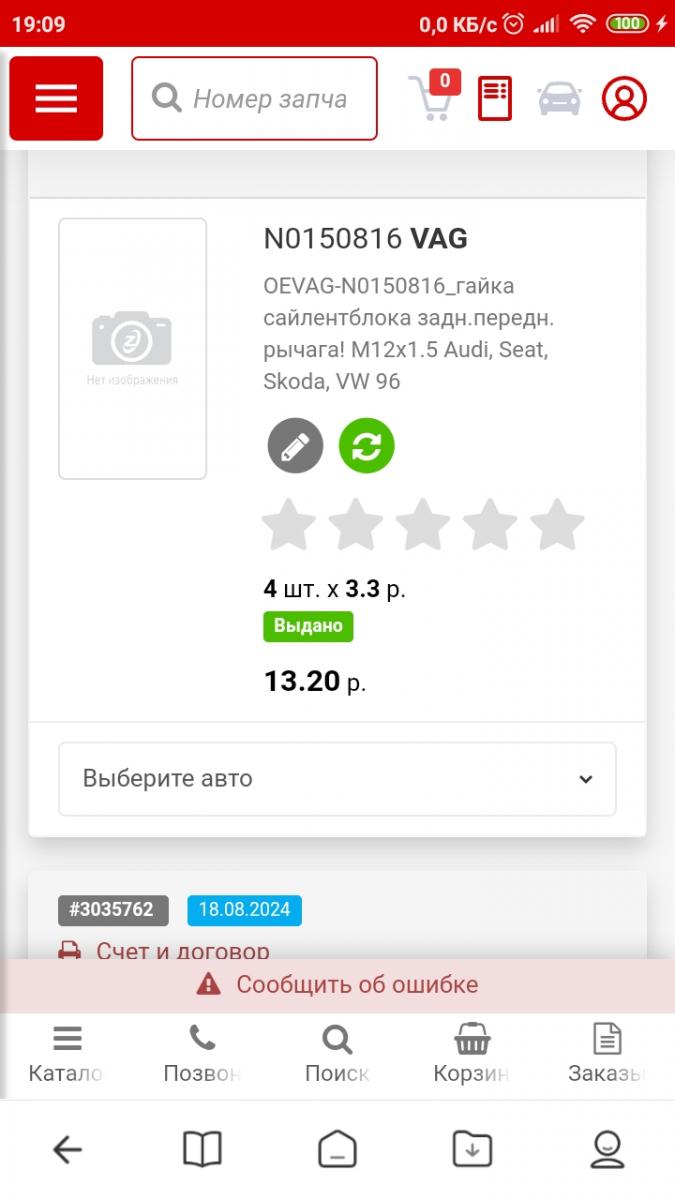Tap "Сообщить об ошибке" banner
Viewport: 675px width, 1200px height.
point(337,985)
